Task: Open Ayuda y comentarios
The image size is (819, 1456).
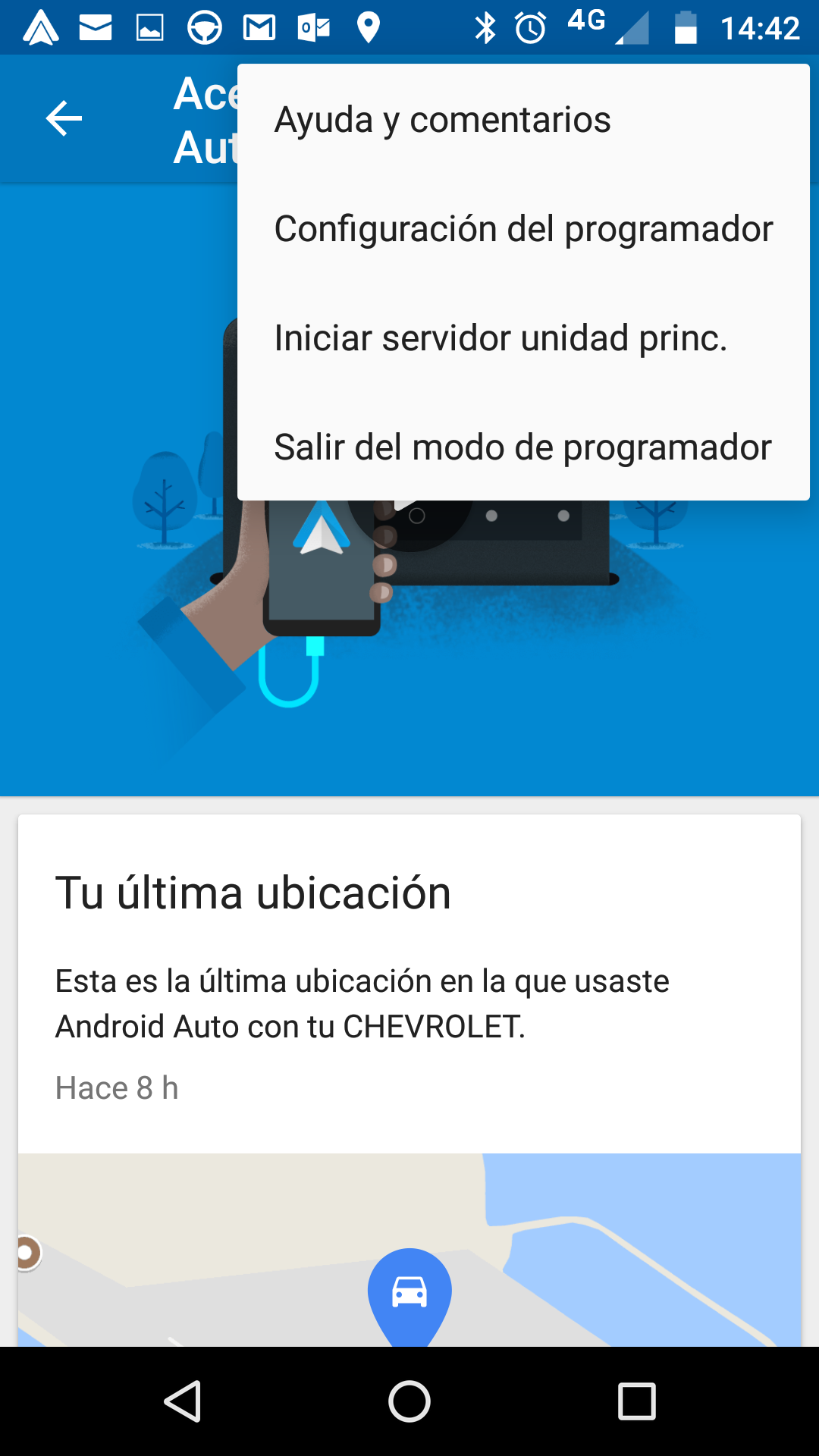Action: coord(443,120)
